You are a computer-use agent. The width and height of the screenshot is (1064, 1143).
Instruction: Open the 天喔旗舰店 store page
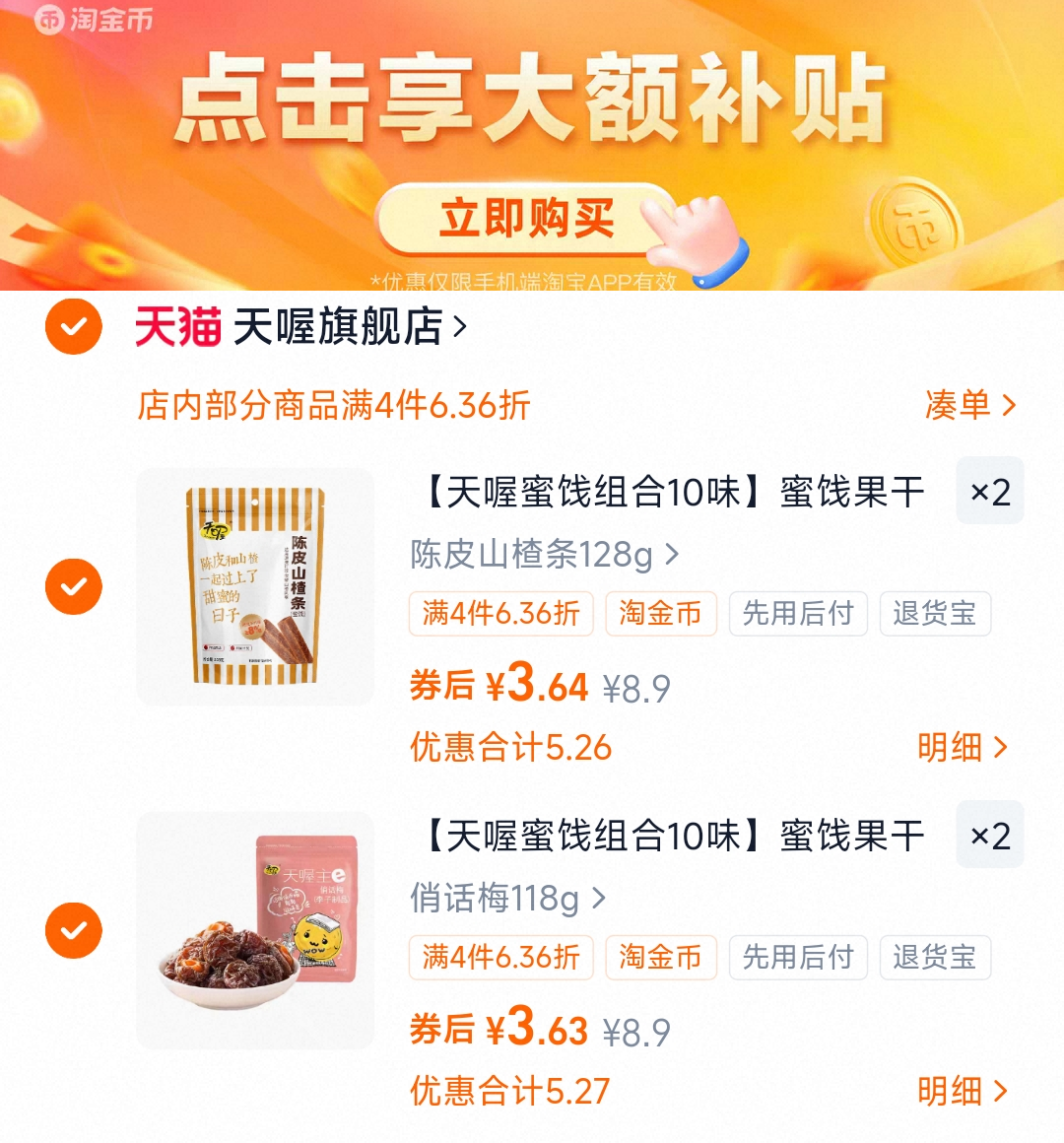point(338,327)
